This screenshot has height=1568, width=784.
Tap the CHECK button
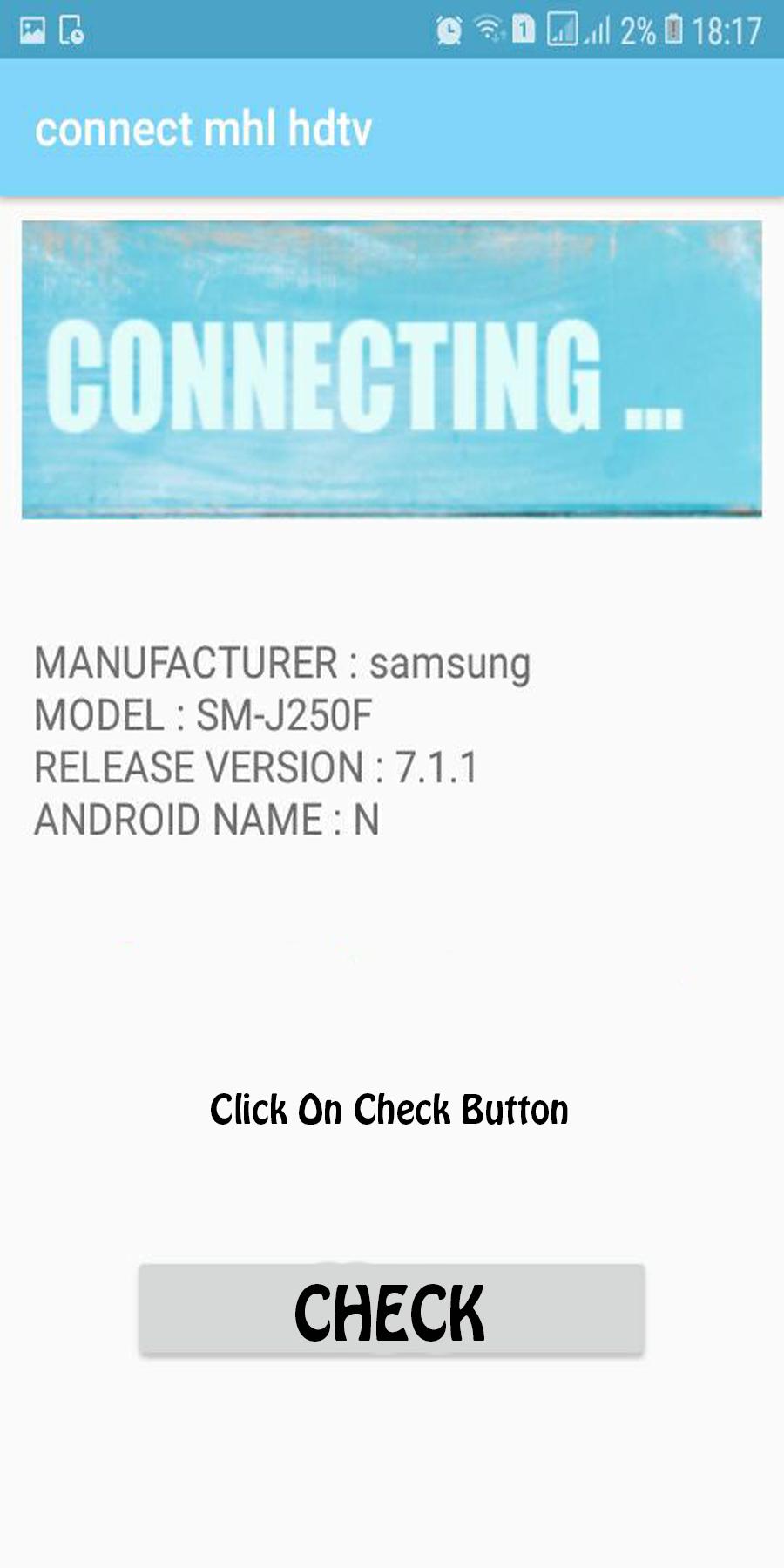coord(391,1309)
